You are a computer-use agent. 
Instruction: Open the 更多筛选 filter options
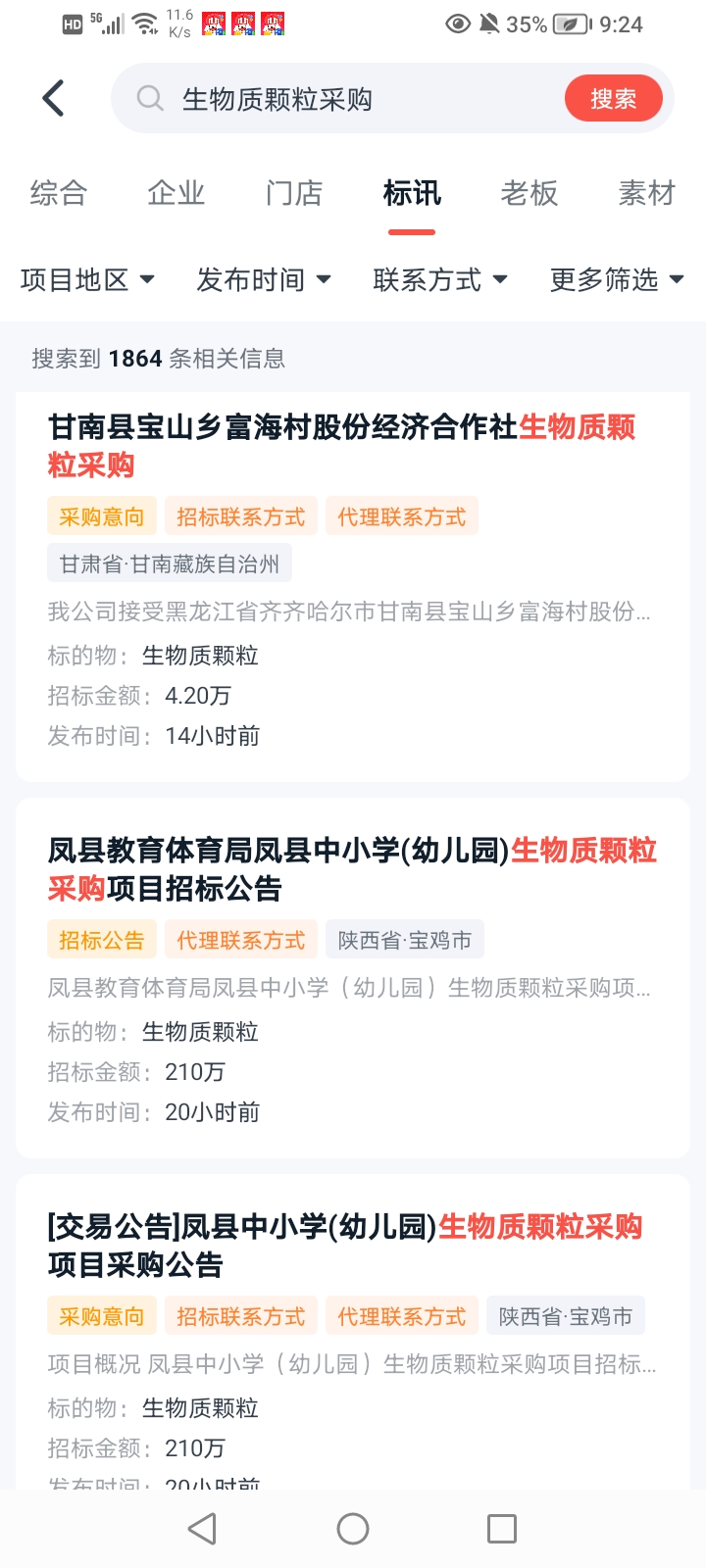[616, 280]
